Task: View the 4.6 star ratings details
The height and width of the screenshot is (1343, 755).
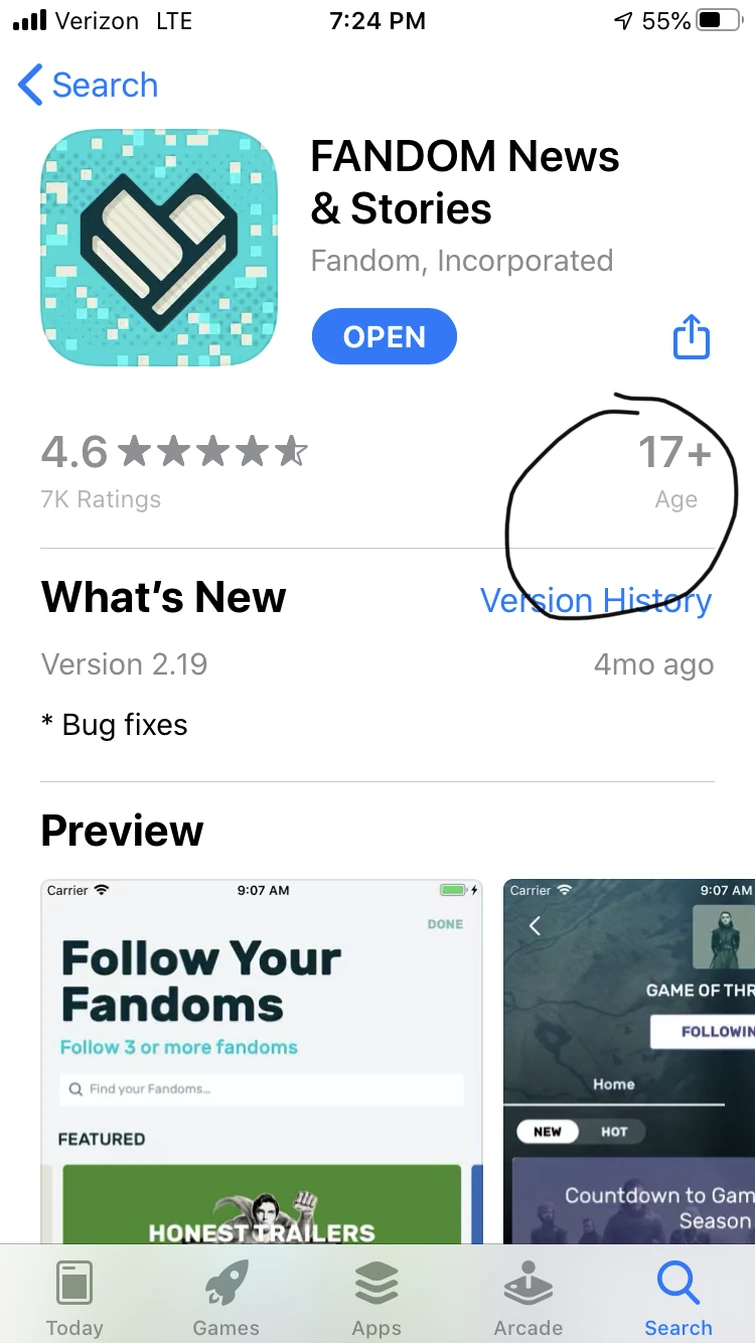Action: pos(173,468)
